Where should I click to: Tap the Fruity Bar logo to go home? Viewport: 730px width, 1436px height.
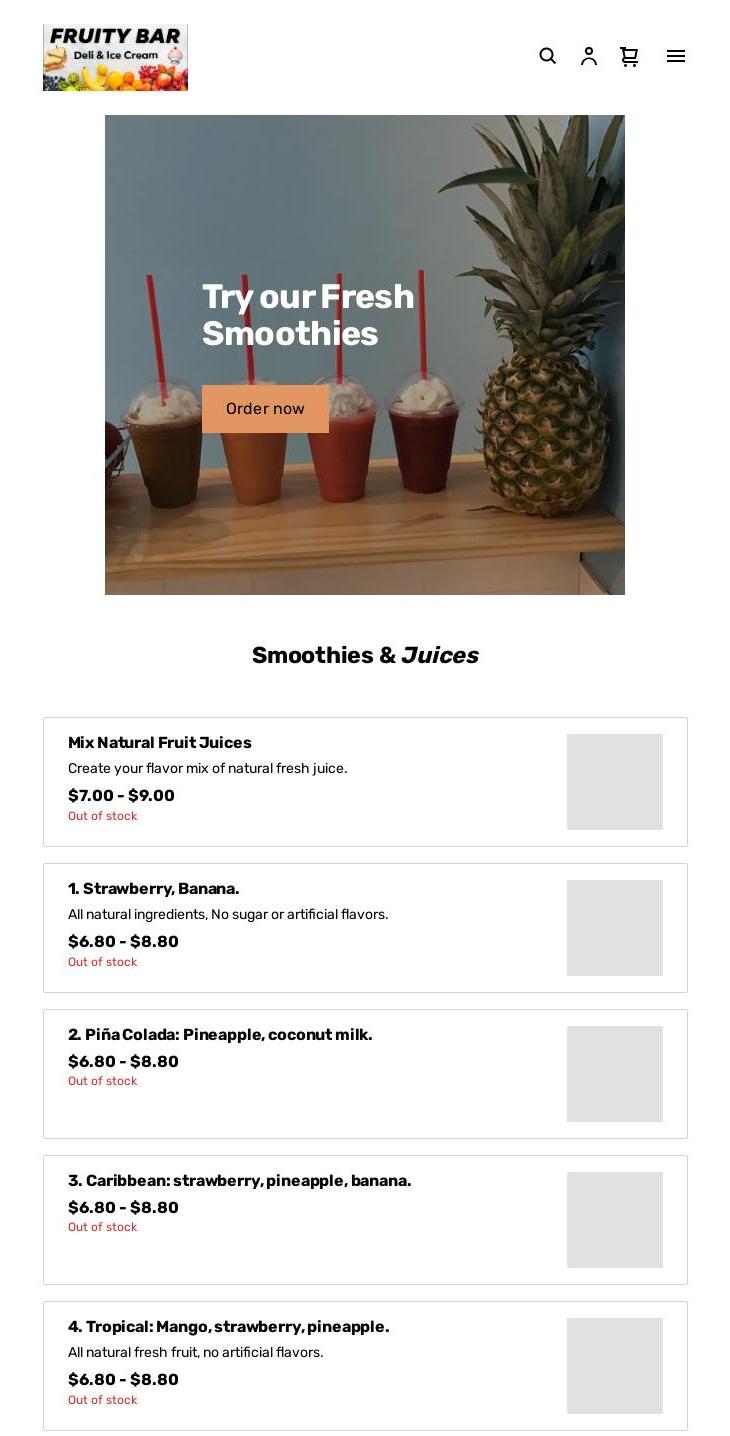tap(115, 58)
